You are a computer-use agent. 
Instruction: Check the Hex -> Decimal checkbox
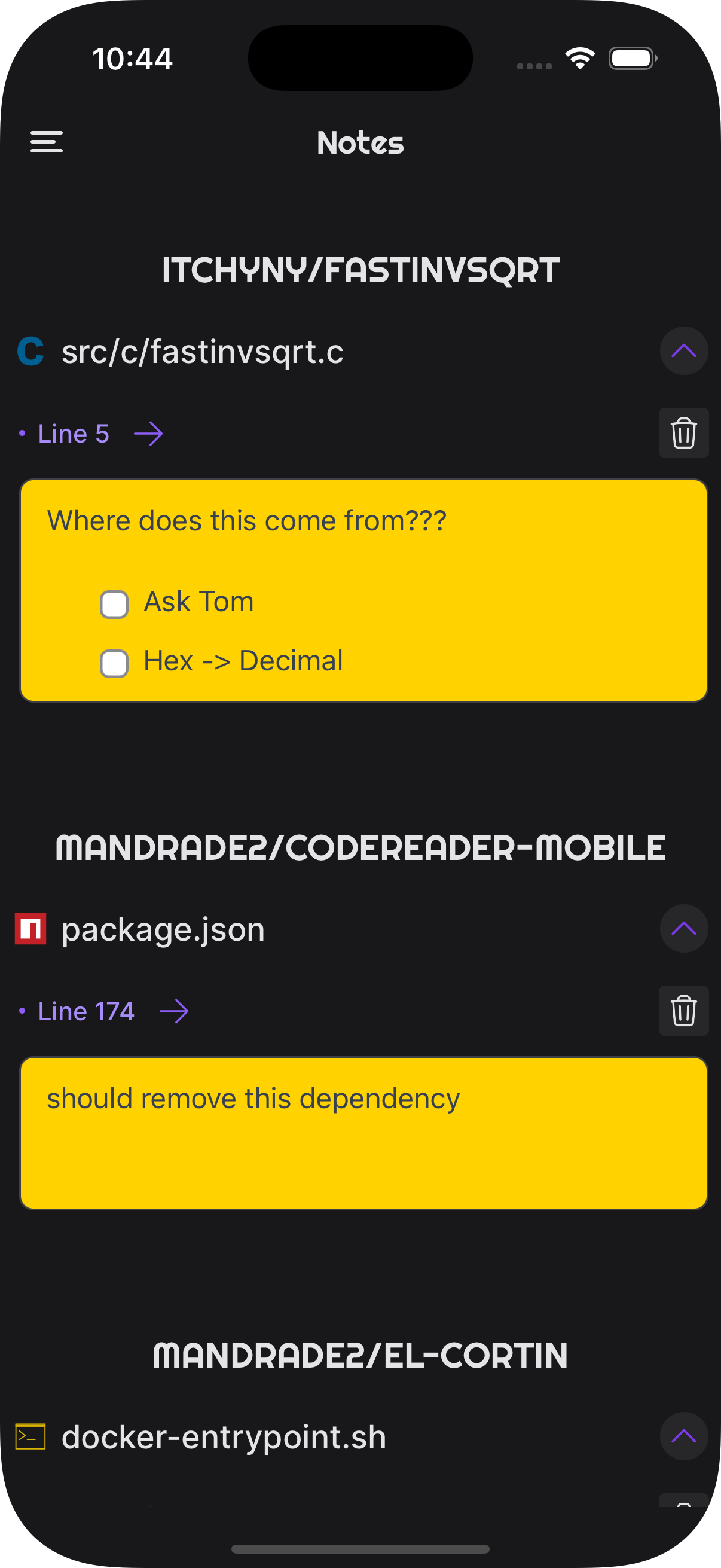pyautogui.click(x=114, y=663)
